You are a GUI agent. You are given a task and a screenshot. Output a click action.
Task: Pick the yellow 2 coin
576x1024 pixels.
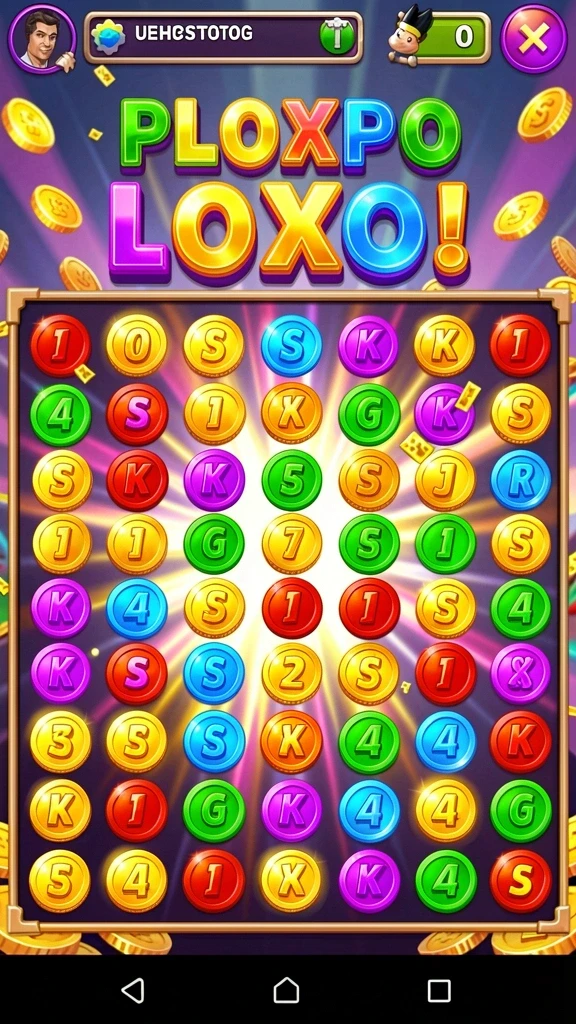[291, 673]
